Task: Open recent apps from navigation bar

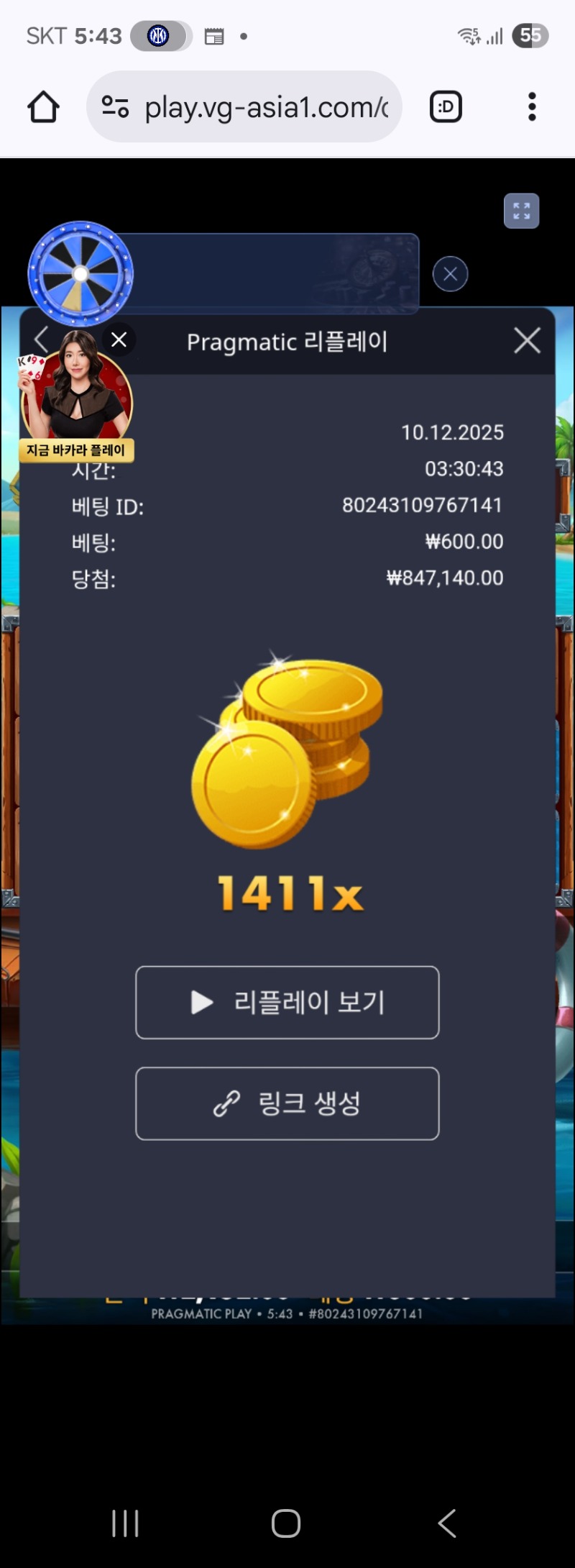Action: 125,1523
